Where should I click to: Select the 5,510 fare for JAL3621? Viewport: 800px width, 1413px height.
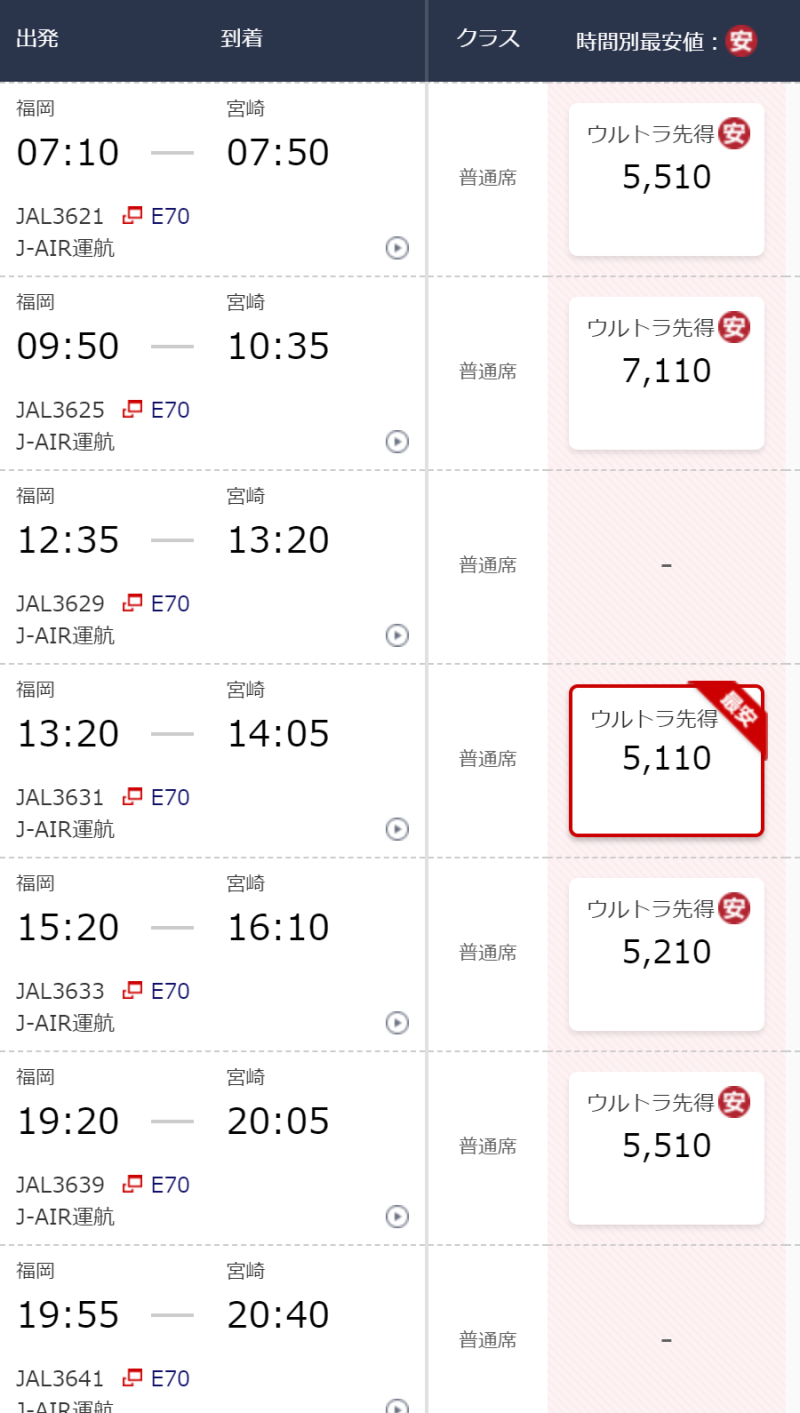[666, 179]
